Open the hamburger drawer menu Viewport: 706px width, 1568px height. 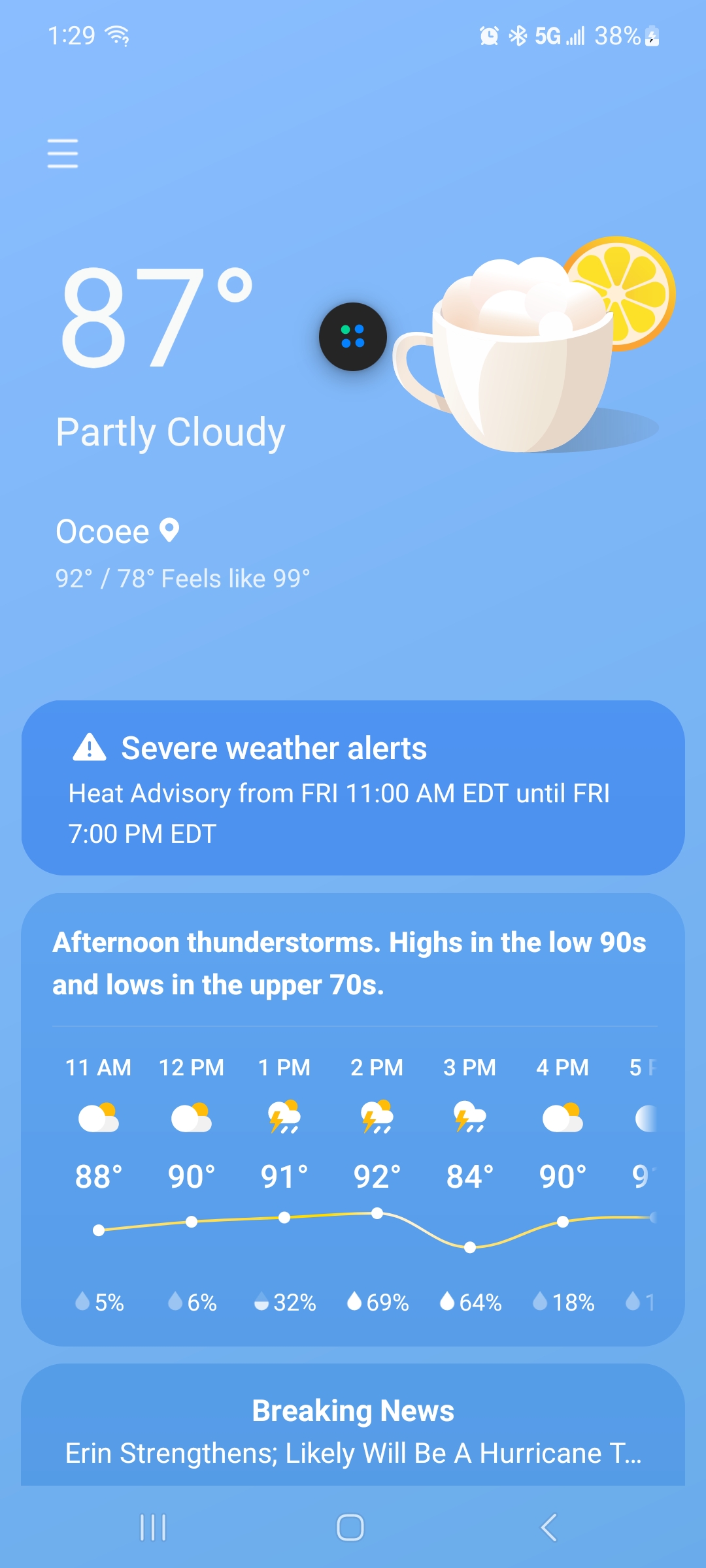63,154
